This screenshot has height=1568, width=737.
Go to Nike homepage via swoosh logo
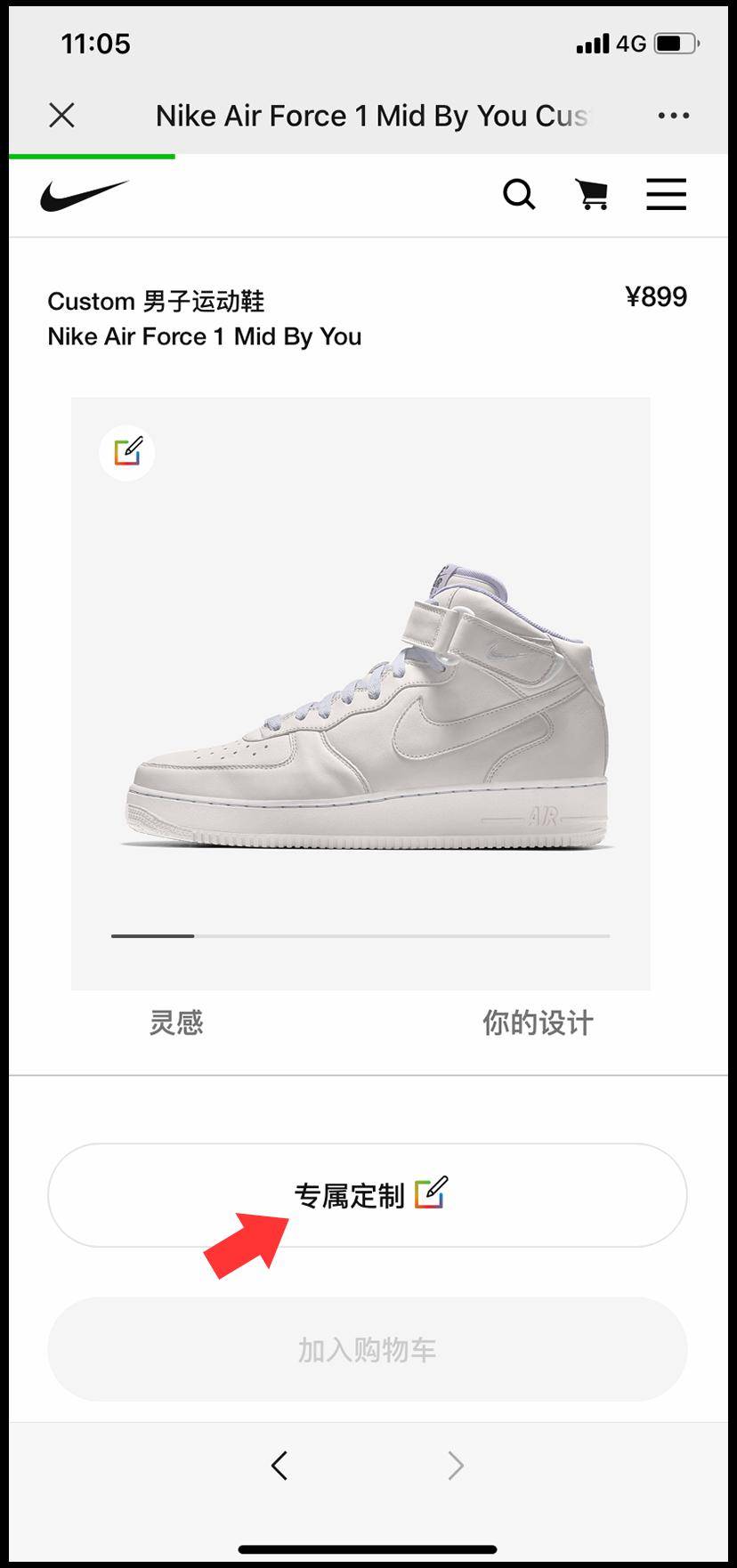point(84,195)
